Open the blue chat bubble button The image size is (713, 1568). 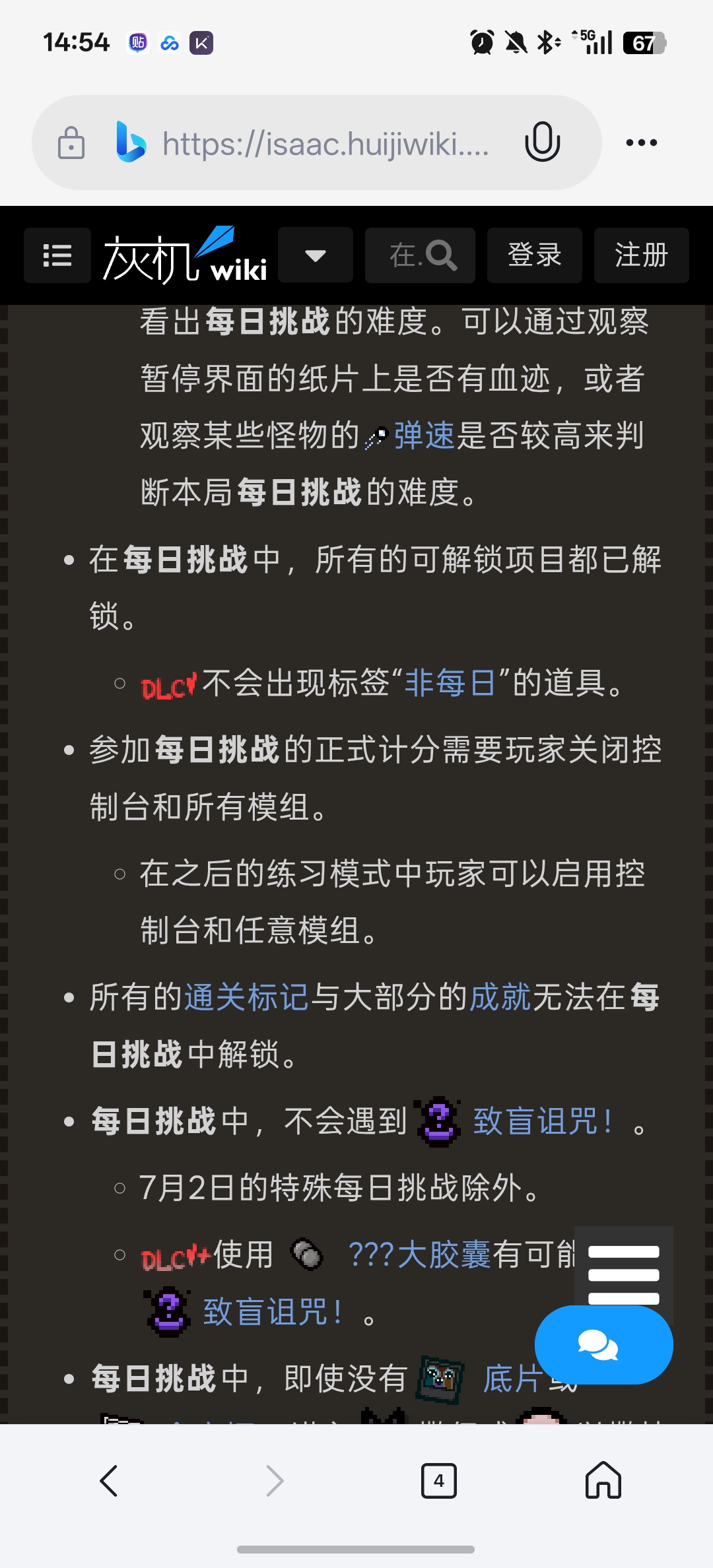604,1344
